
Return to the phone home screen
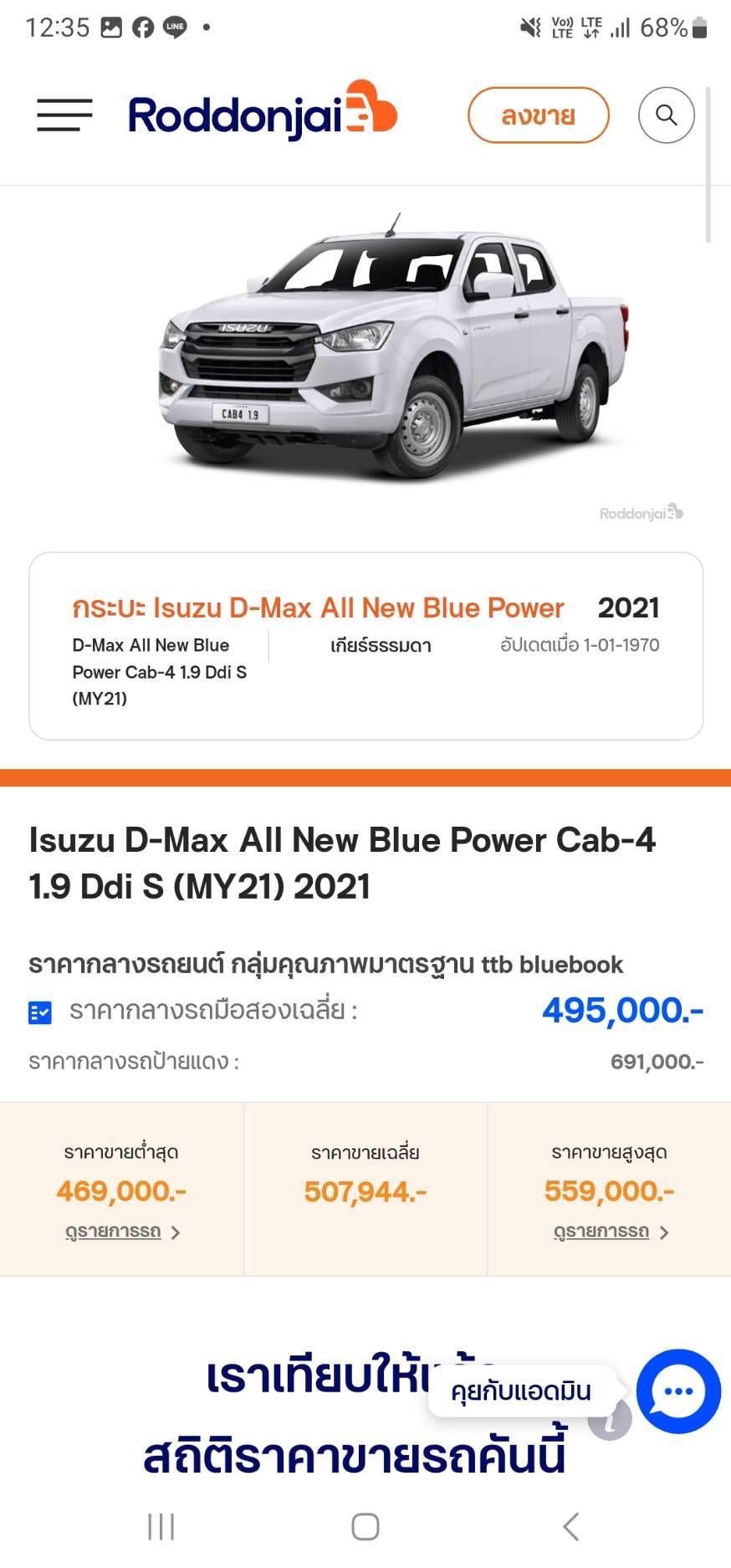tap(365, 1526)
